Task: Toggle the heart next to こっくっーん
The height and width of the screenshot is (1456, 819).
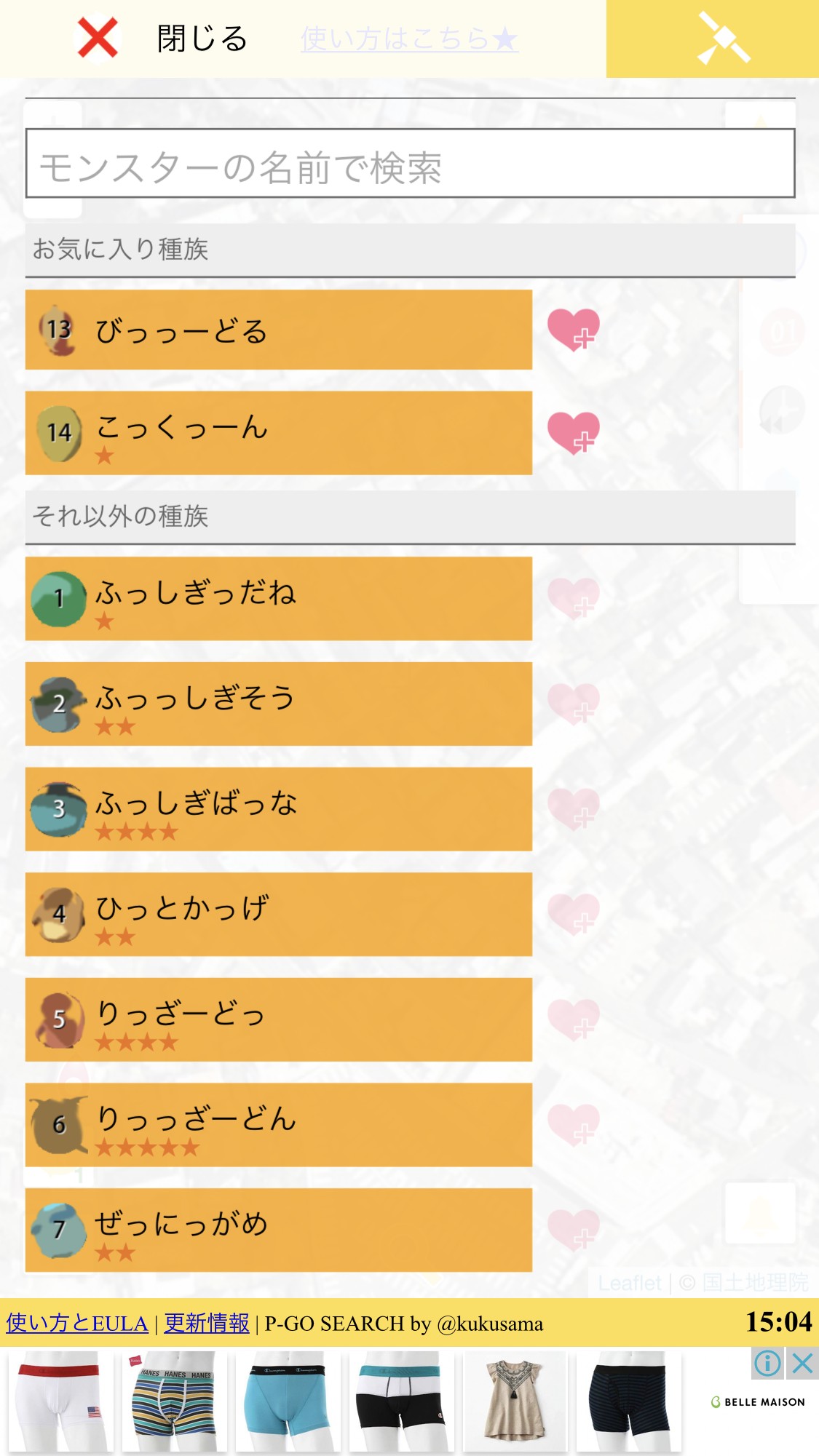Action: 574,433
